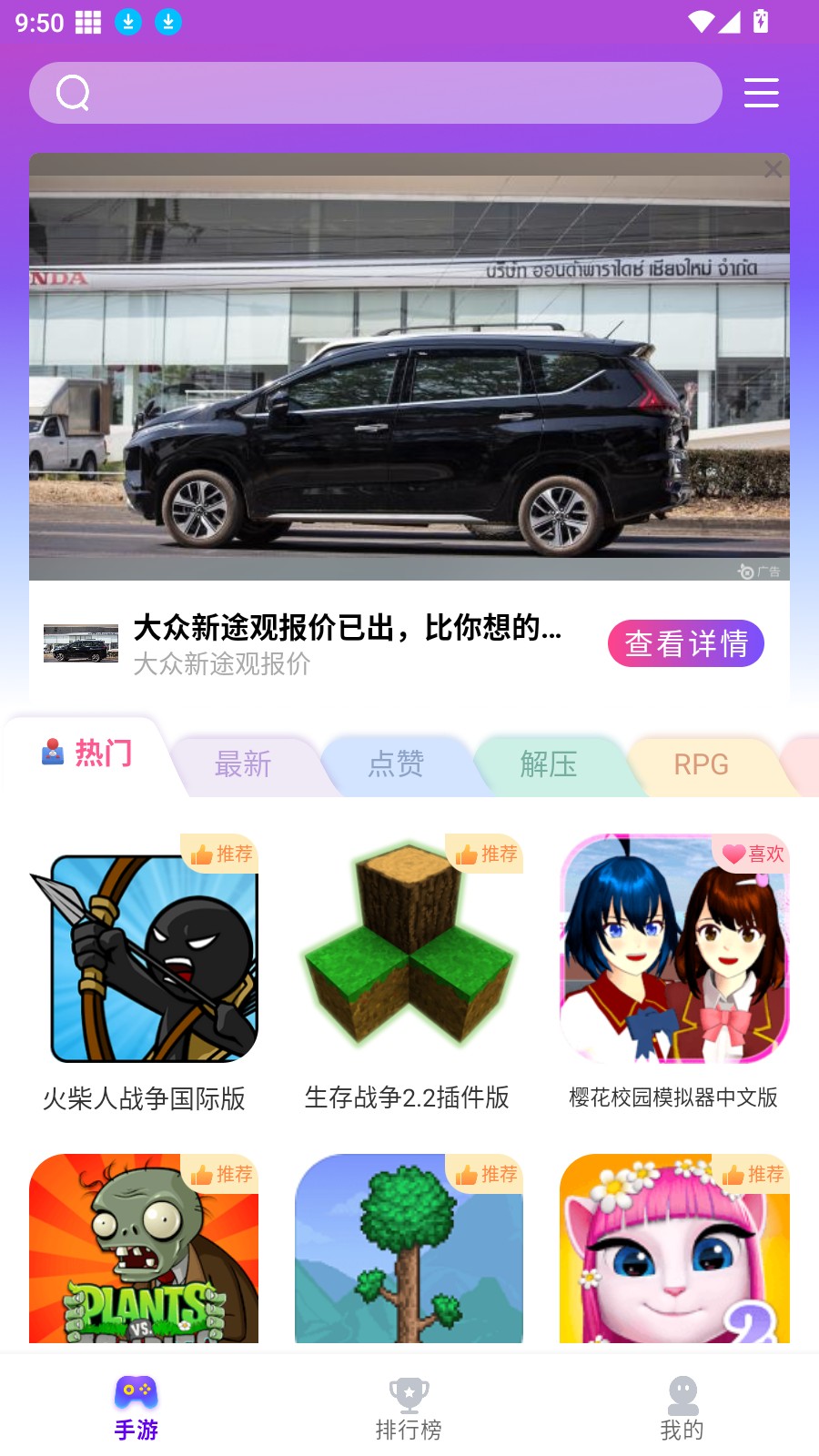Open the 解压 category tab
819x1456 pixels.
[549, 765]
